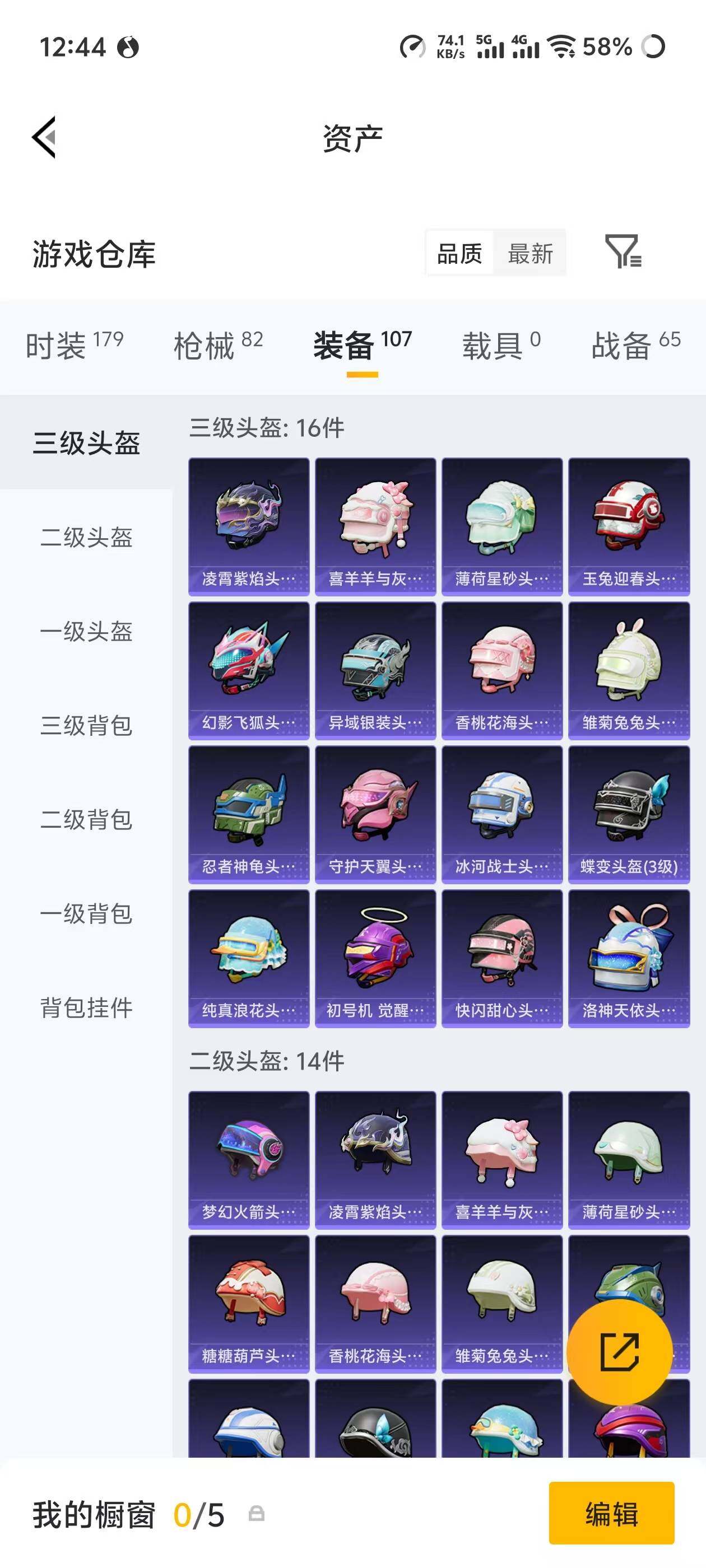Open the 初号机 觉醒 helmet

(375, 968)
